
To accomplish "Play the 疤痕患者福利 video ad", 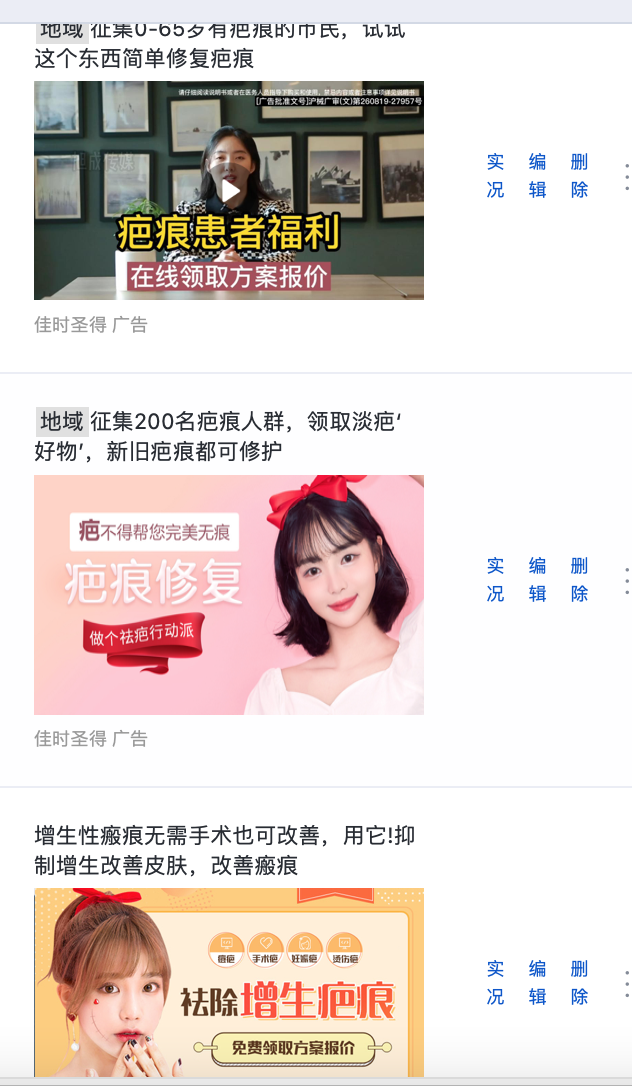I will coord(230,190).
